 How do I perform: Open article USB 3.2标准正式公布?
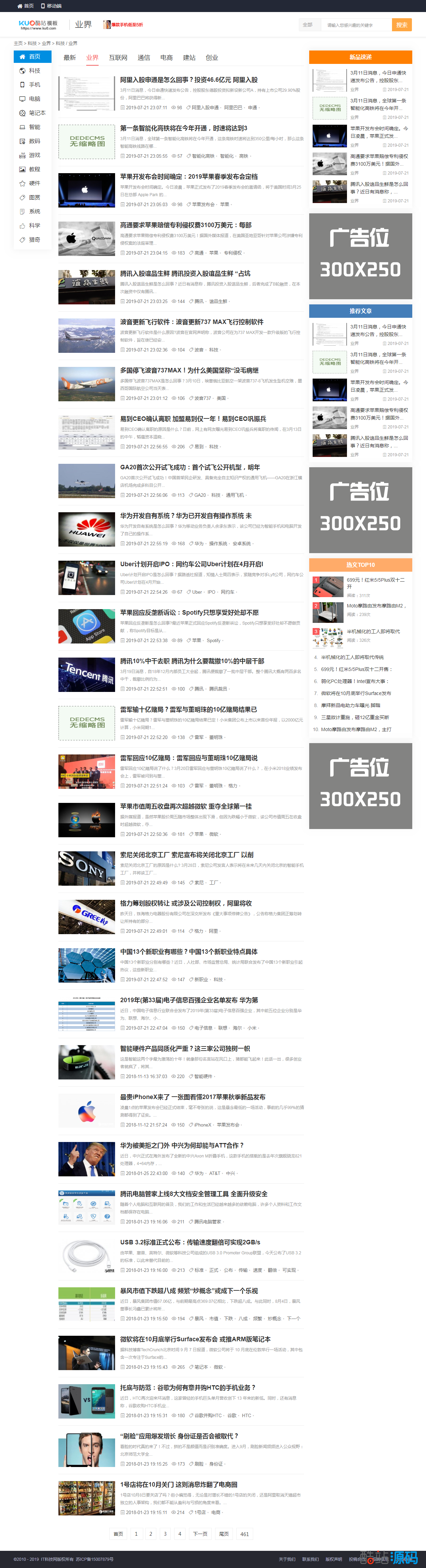[189, 1242]
